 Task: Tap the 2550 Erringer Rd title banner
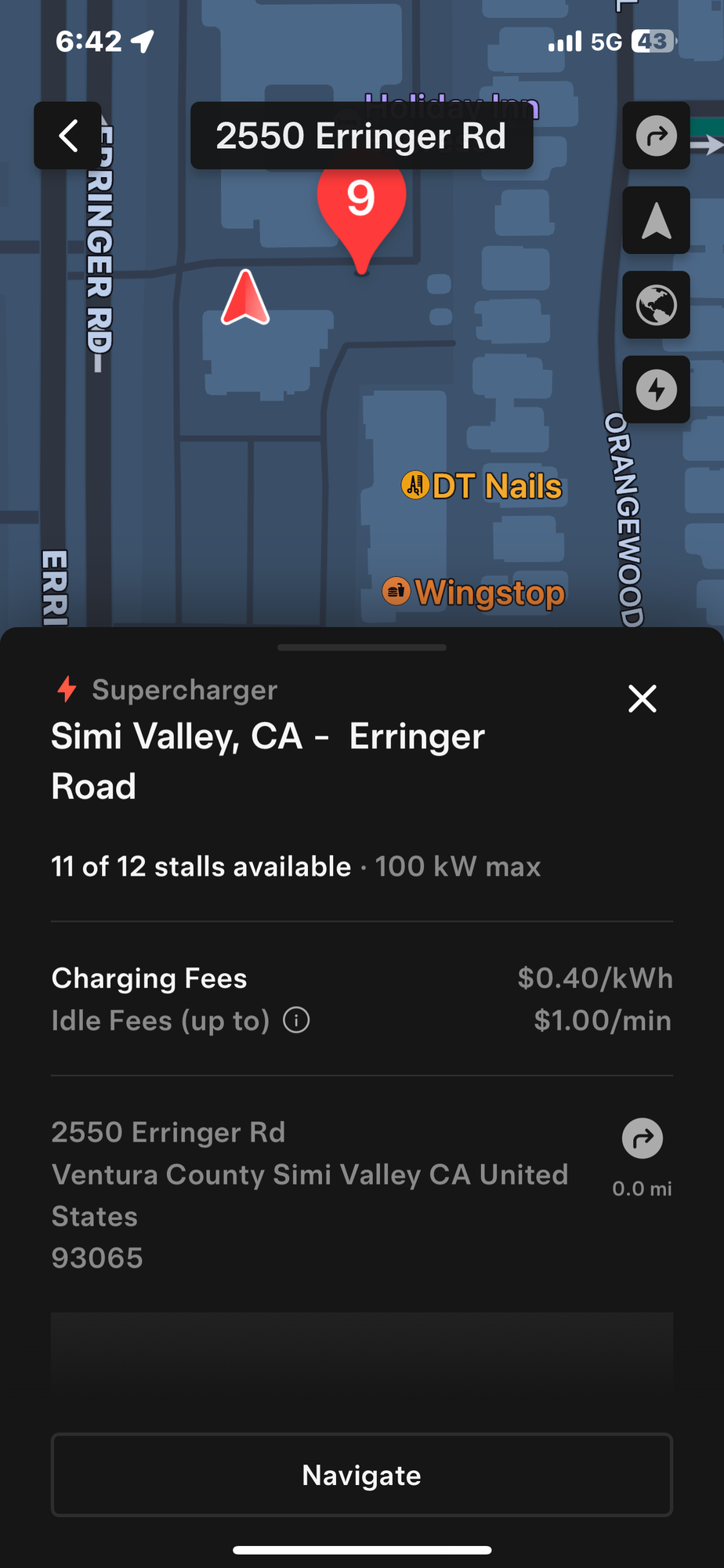361,136
